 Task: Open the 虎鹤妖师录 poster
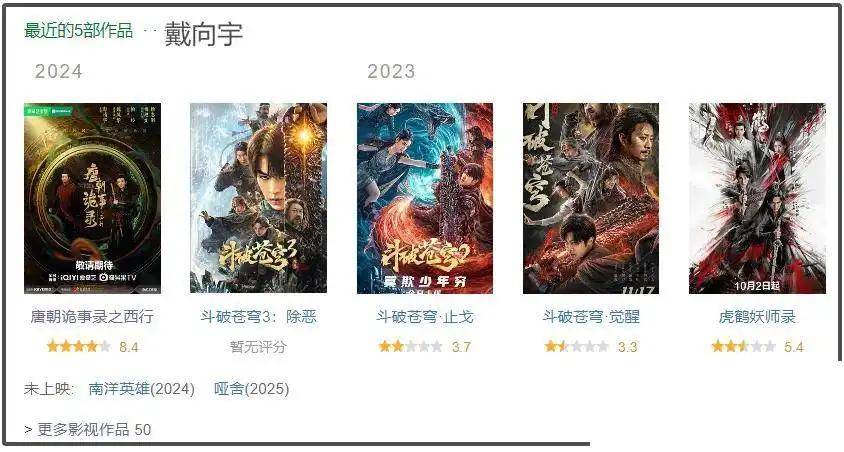[757, 198]
